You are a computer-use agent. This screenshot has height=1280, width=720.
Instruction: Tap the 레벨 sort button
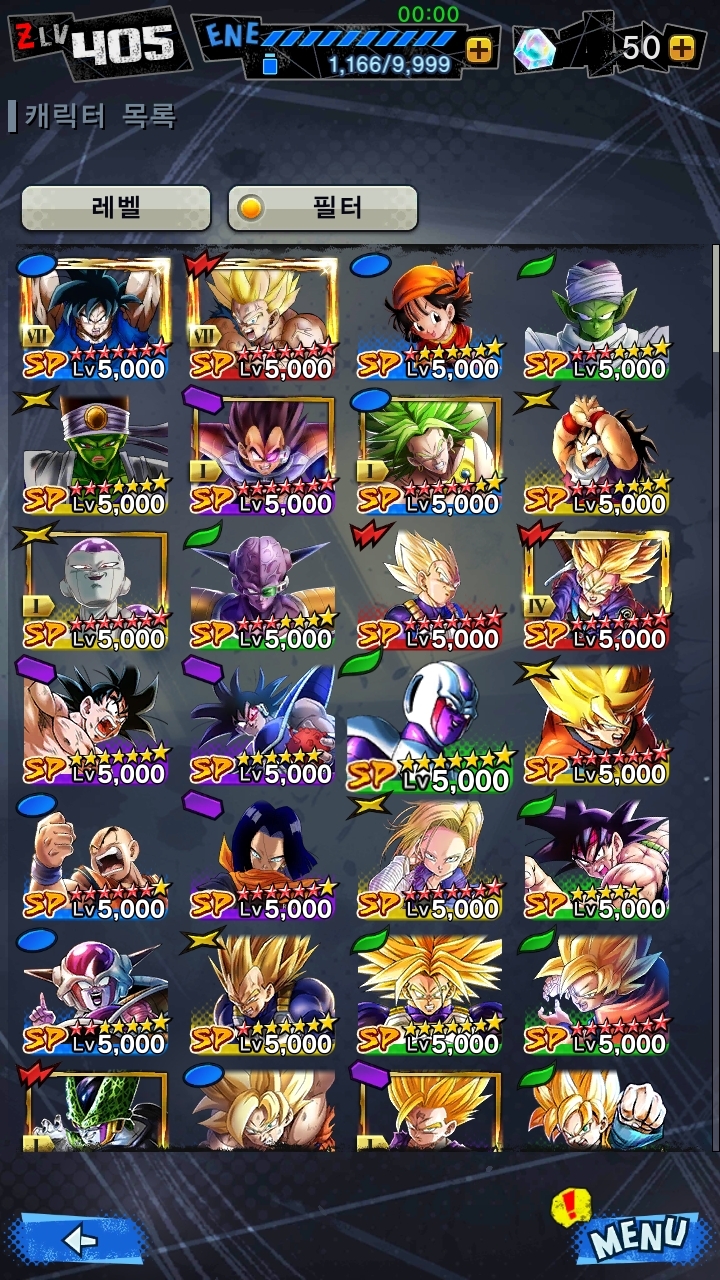tap(116, 208)
